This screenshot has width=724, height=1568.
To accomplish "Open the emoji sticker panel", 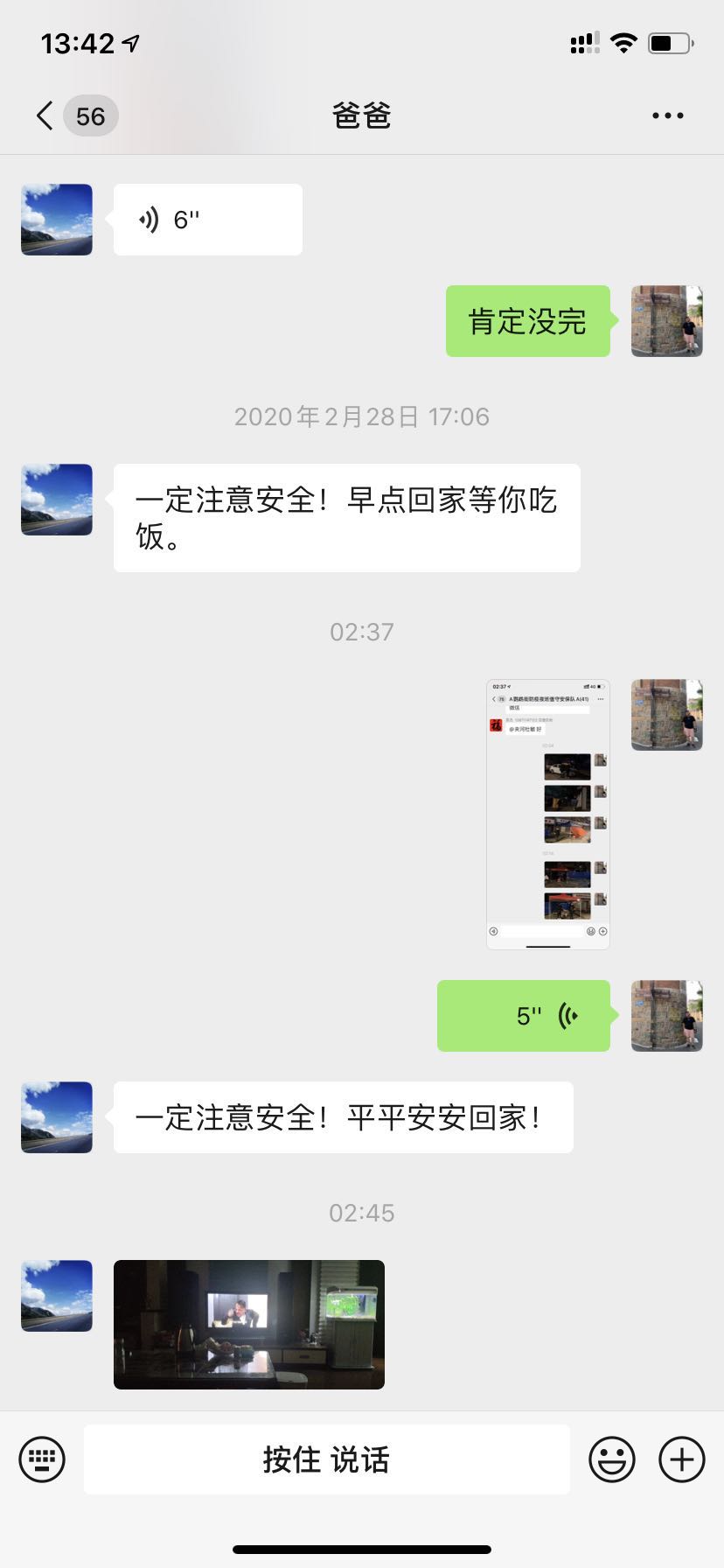I will point(611,1459).
